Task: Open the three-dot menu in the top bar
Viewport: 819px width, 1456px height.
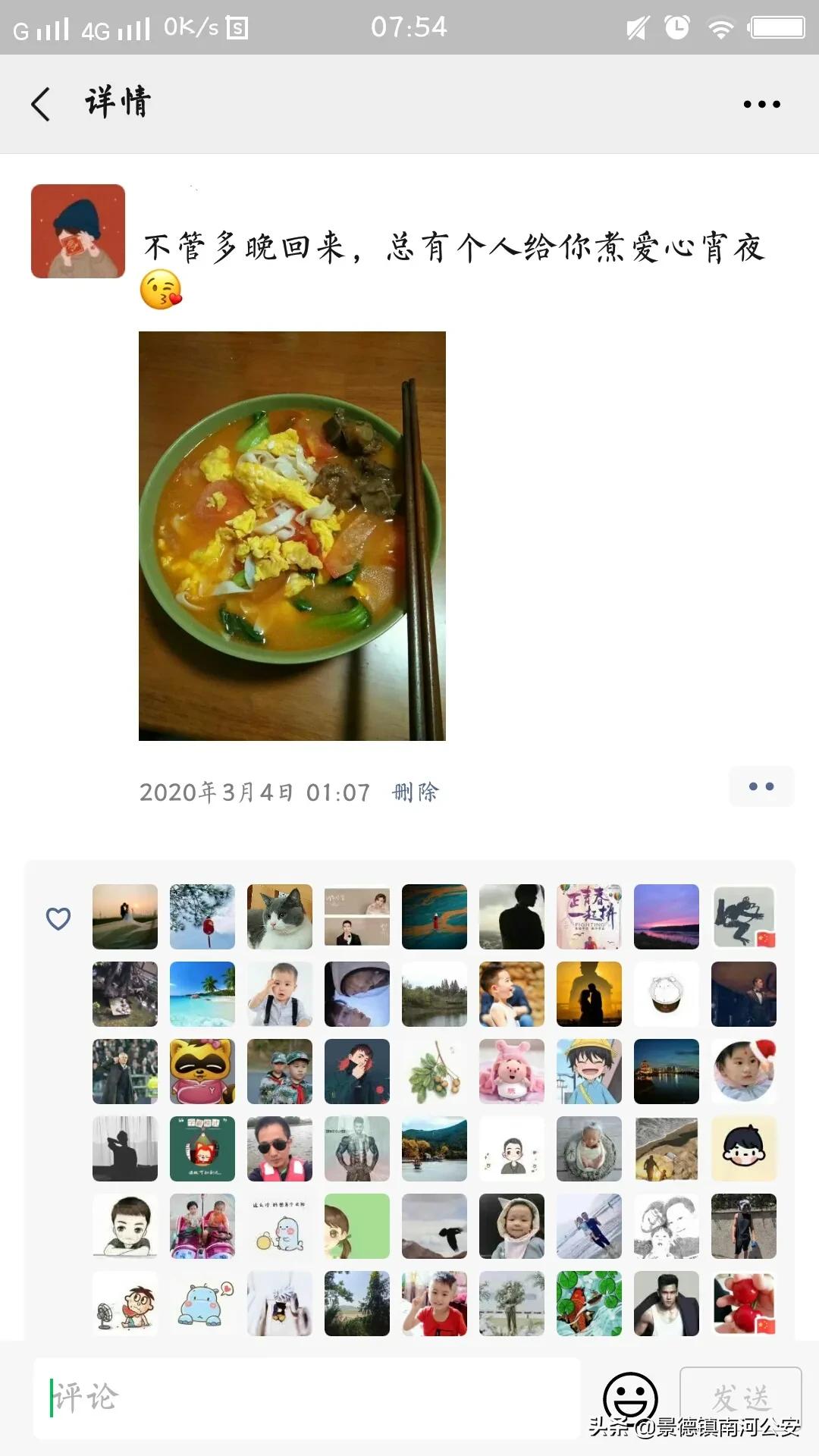Action: pos(761,104)
